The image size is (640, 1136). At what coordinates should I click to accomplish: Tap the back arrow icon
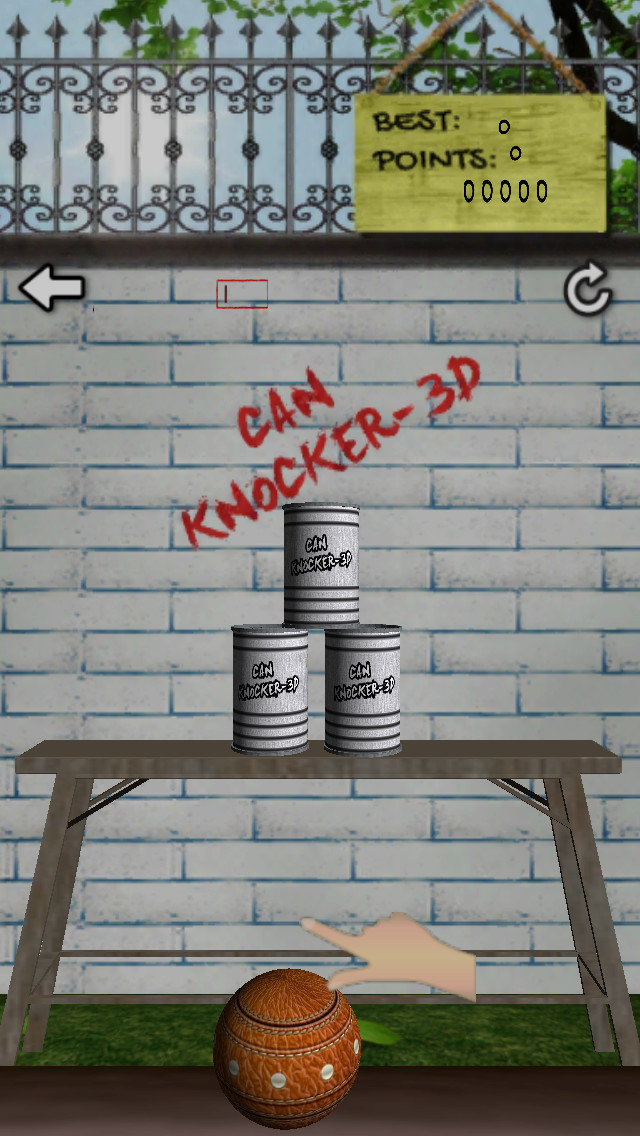51,288
